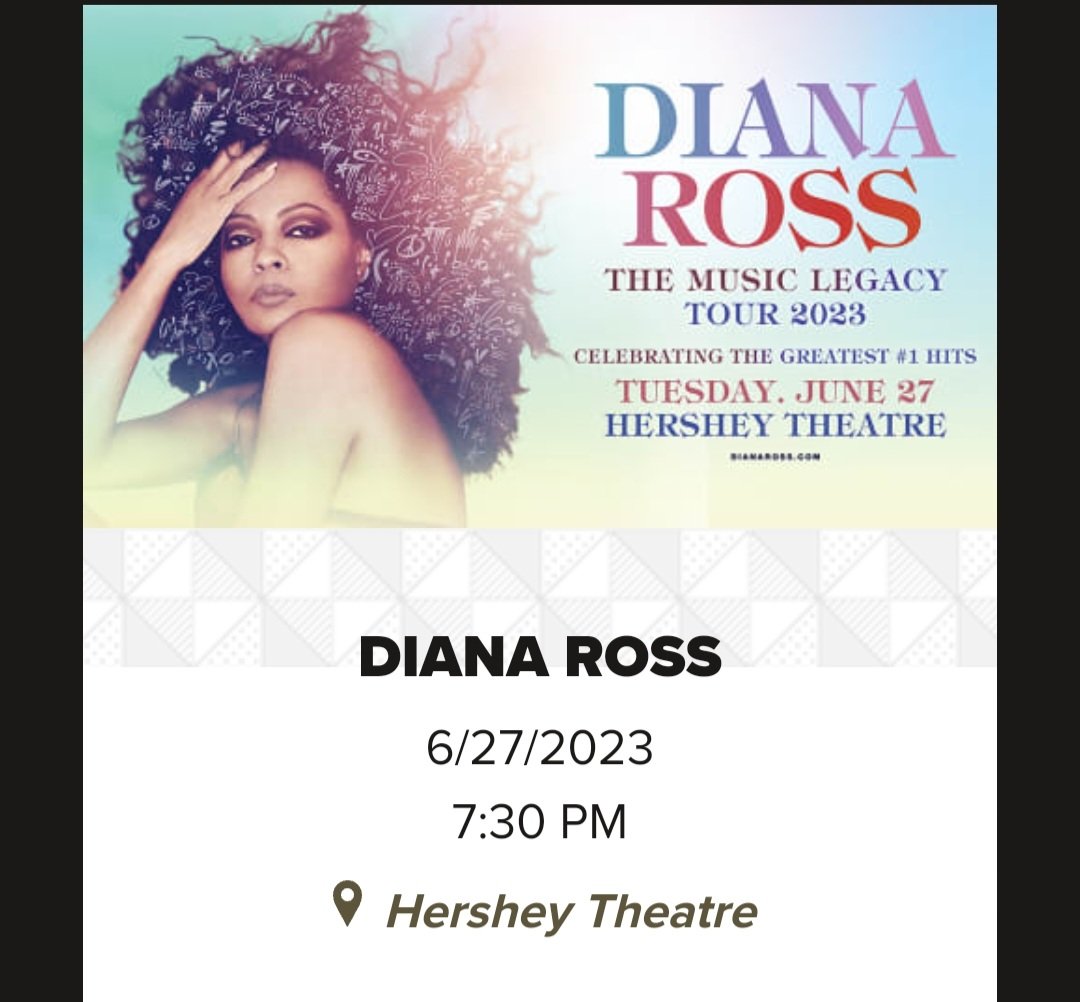This screenshot has width=1080, height=1002.
Task: Open the Hershey Theatre venue link
Action: pyautogui.click(x=571, y=911)
